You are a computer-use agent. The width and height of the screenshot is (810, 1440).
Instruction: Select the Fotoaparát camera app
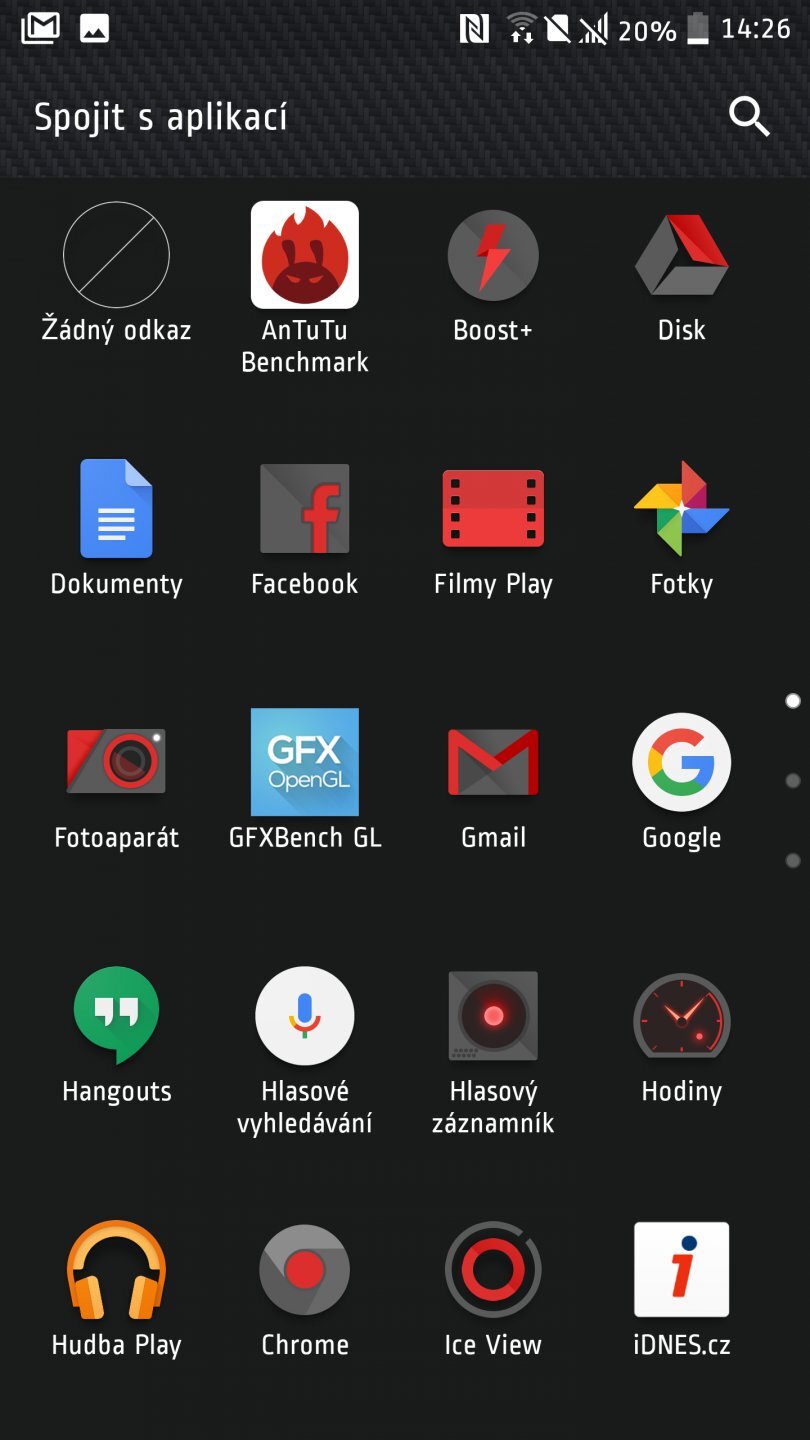116,762
